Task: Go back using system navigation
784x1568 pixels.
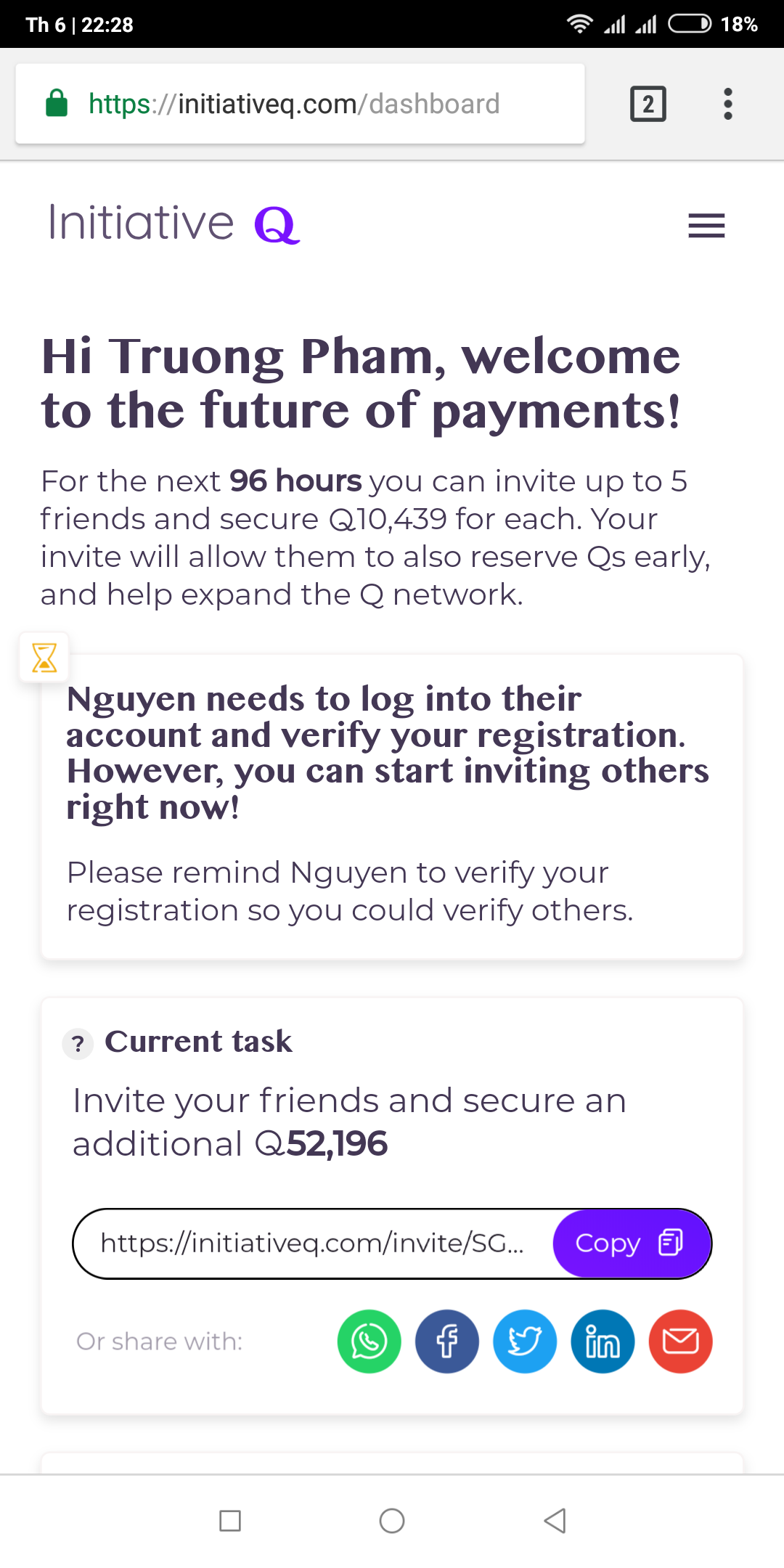Action: (555, 1520)
